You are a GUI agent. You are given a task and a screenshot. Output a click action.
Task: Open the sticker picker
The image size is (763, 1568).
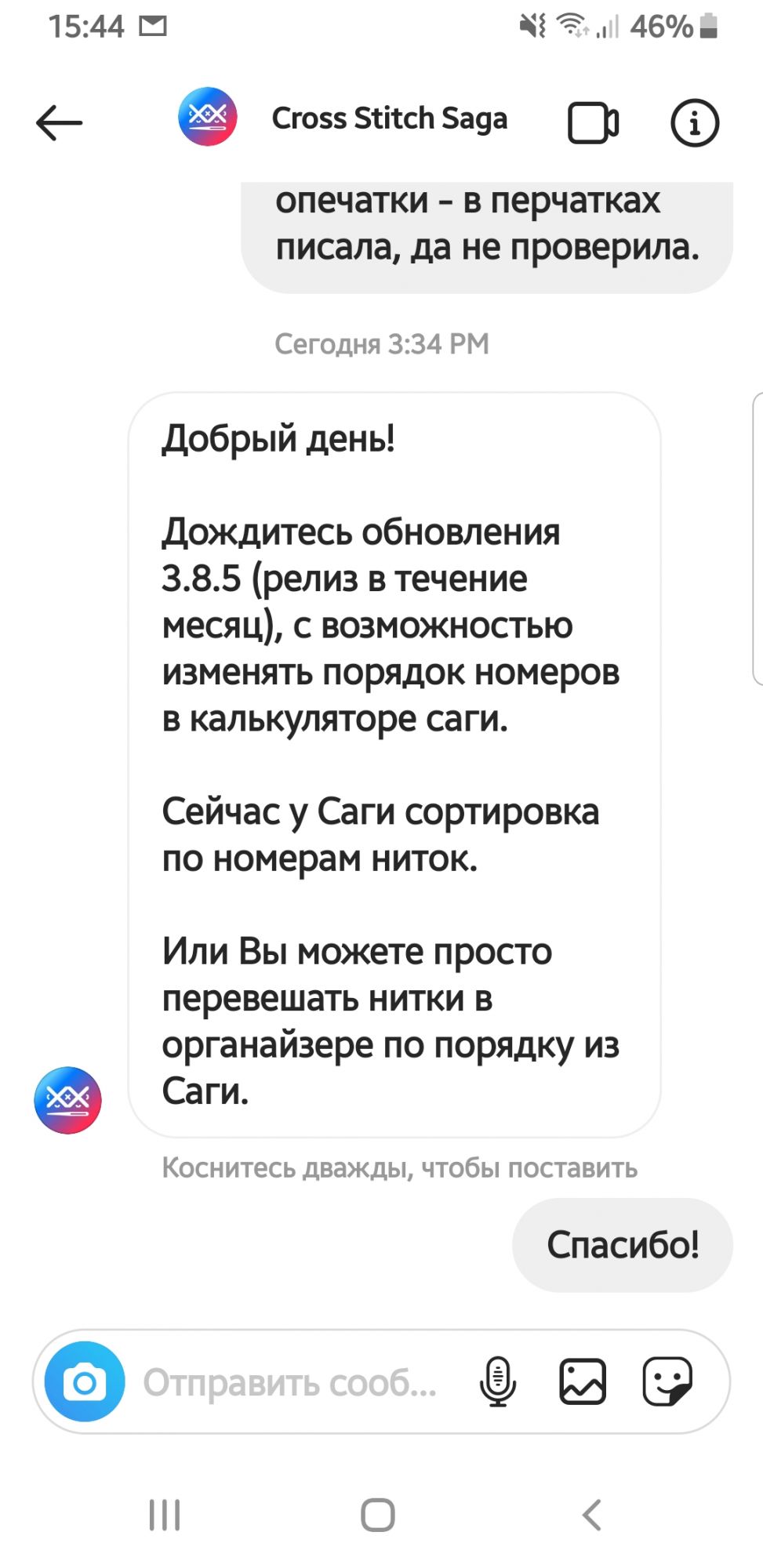click(x=667, y=1381)
